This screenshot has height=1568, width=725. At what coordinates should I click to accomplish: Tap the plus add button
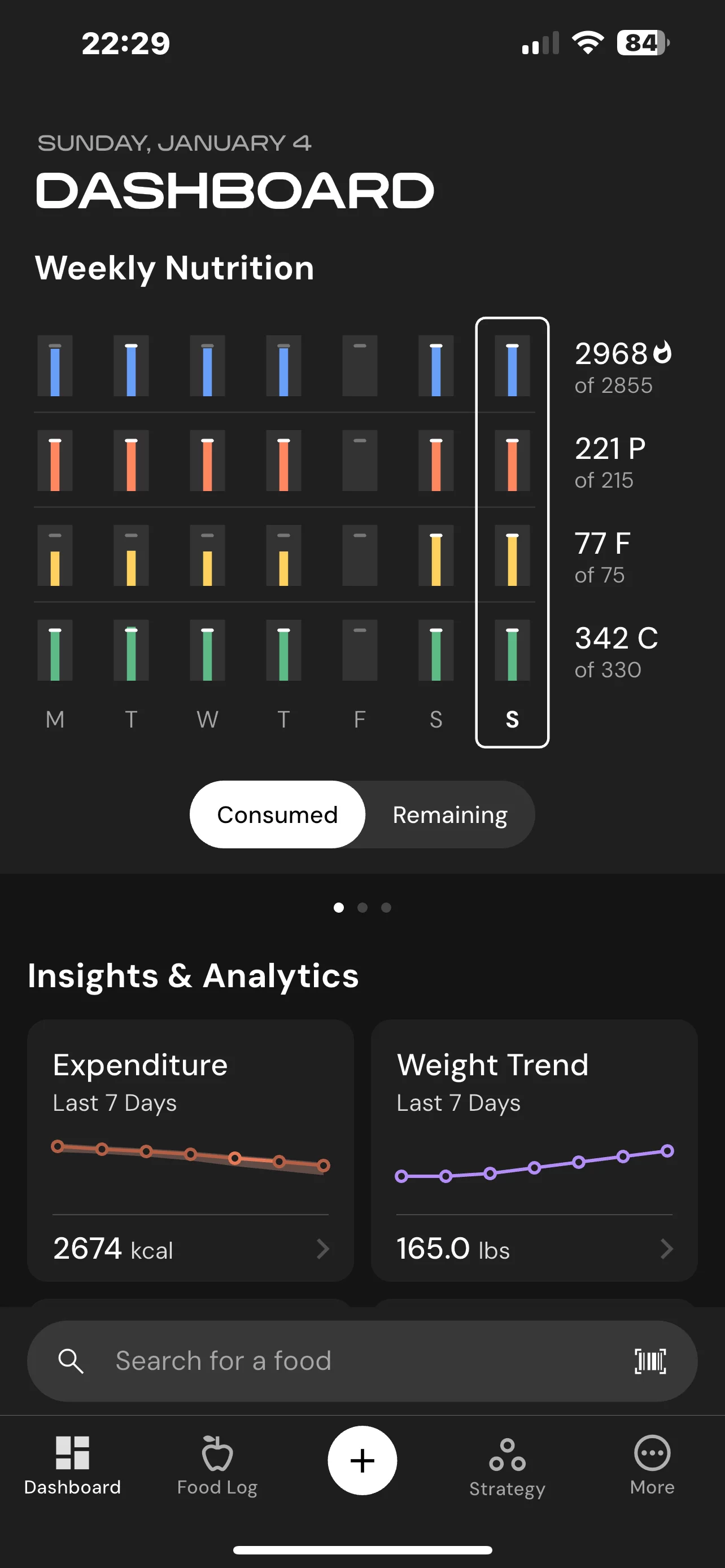pos(362,1460)
